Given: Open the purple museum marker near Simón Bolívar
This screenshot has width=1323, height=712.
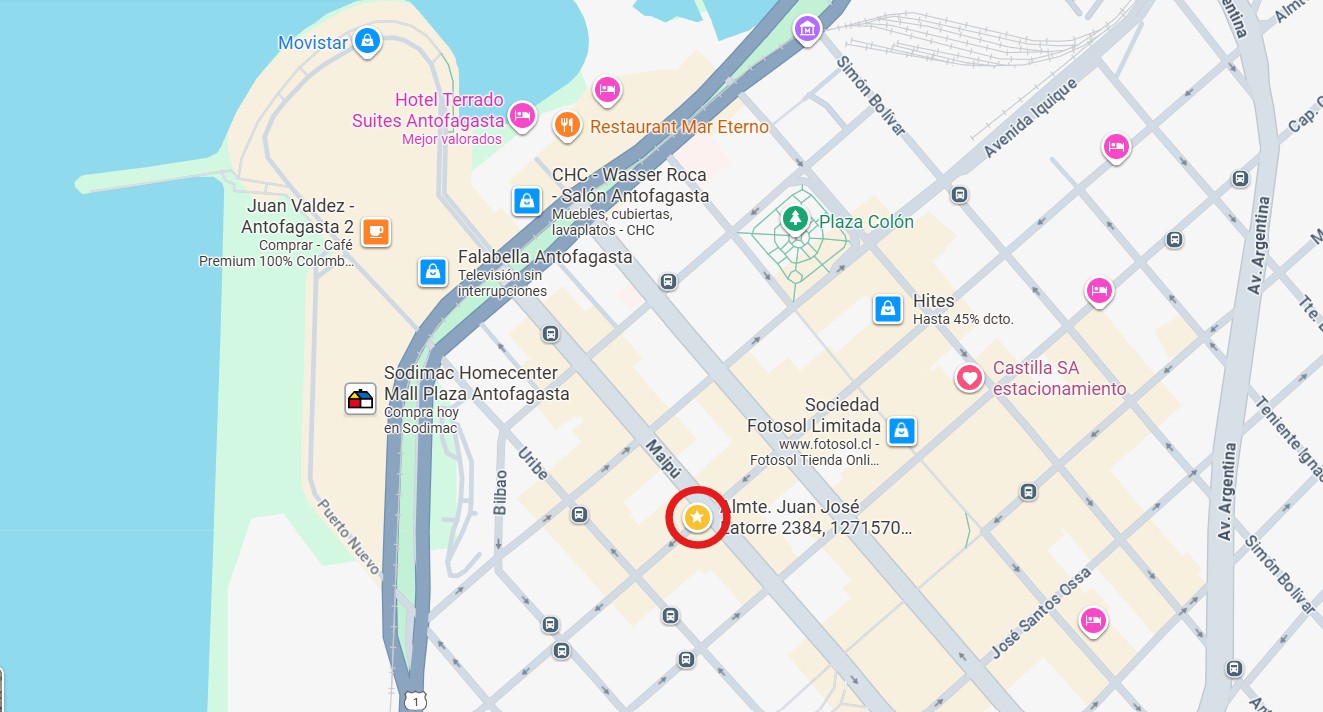Looking at the screenshot, I should point(806,28).
